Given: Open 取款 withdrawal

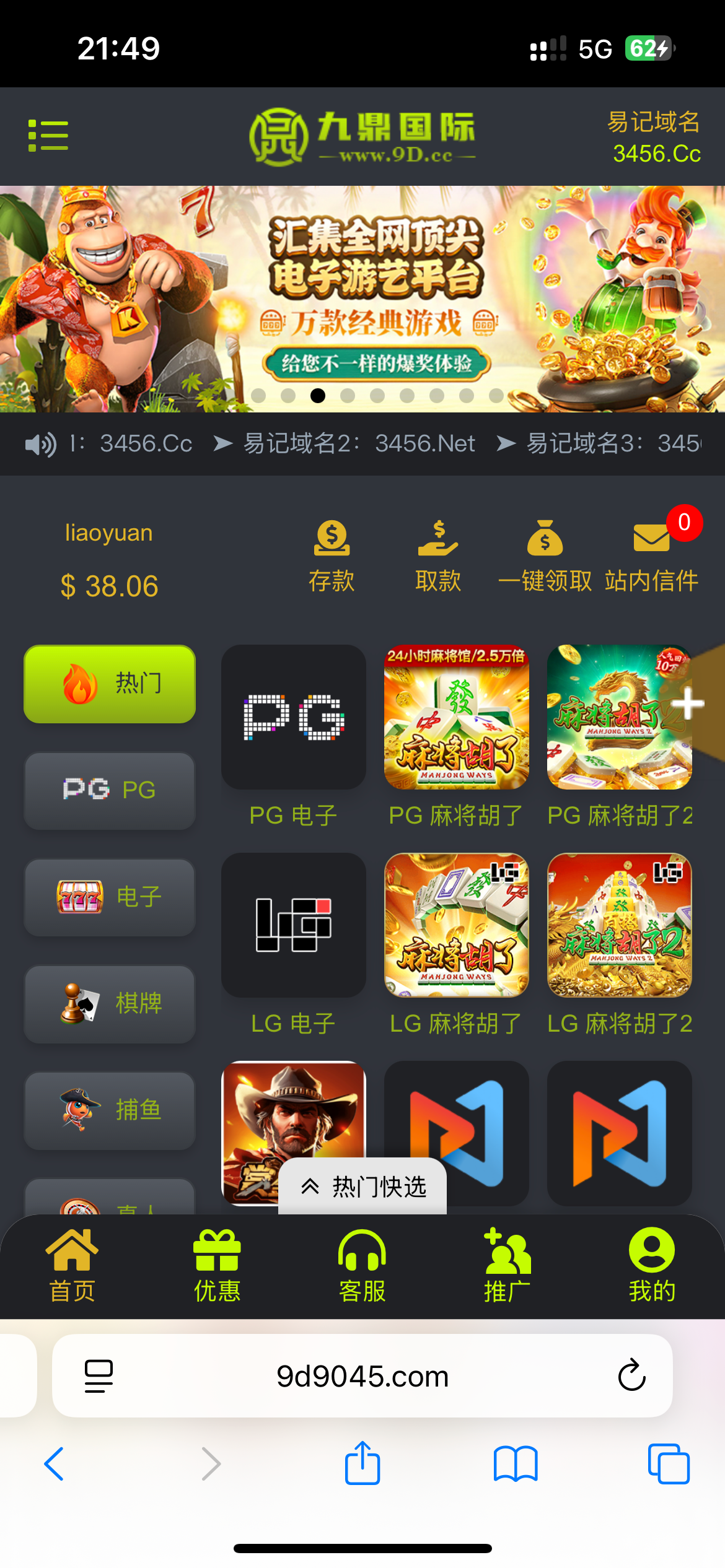Looking at the screenshot, I should coord(438,555).
